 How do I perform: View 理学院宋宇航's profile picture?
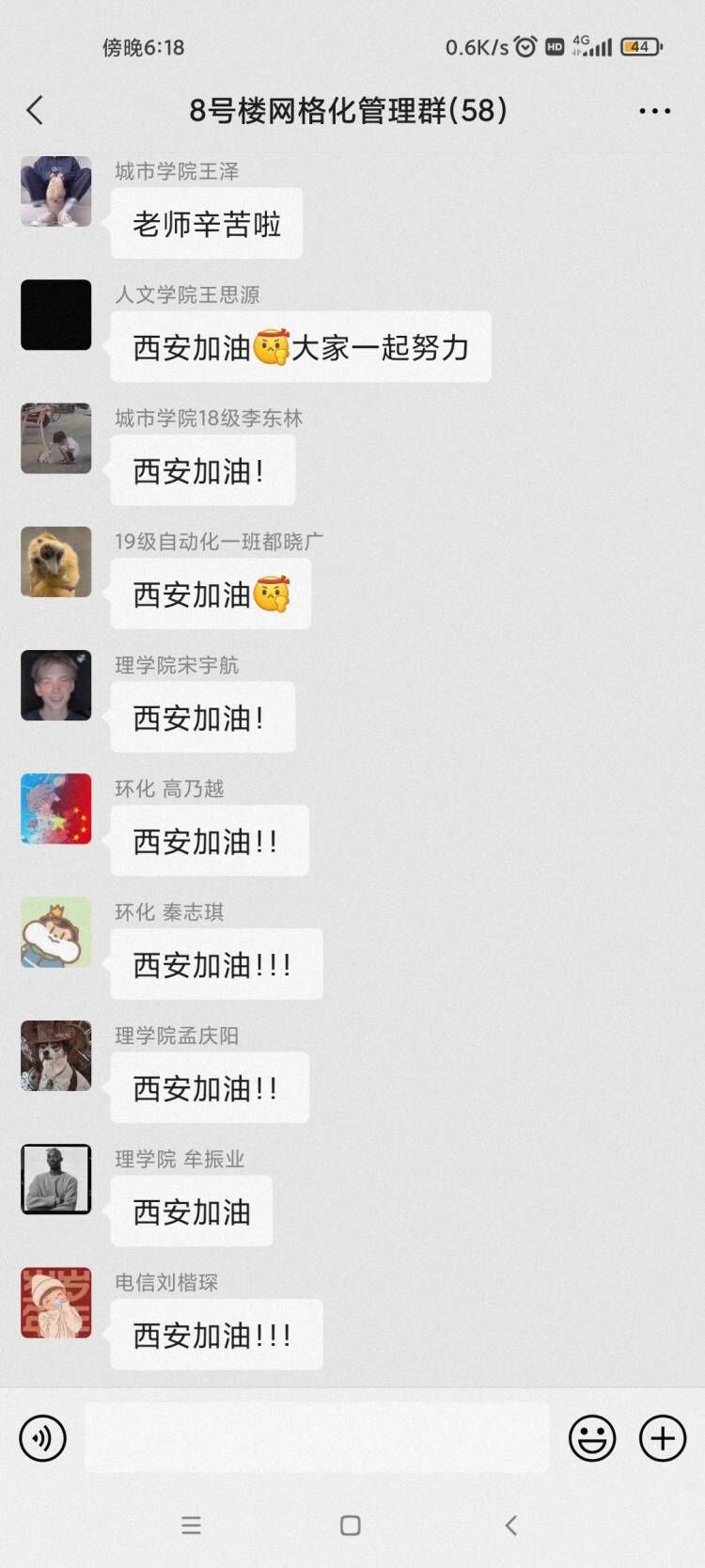(x=56, y=685)
